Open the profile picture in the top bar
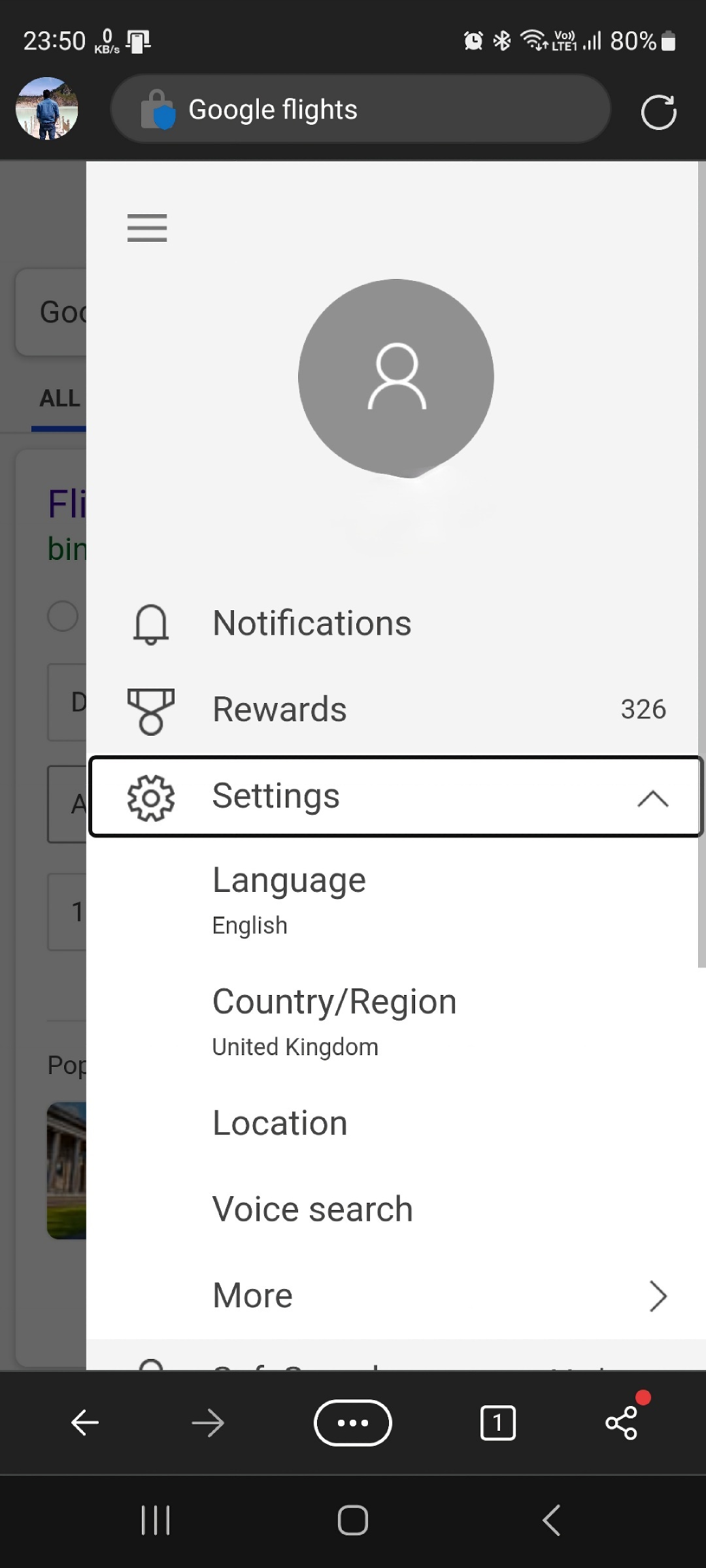 coord(46,108)
